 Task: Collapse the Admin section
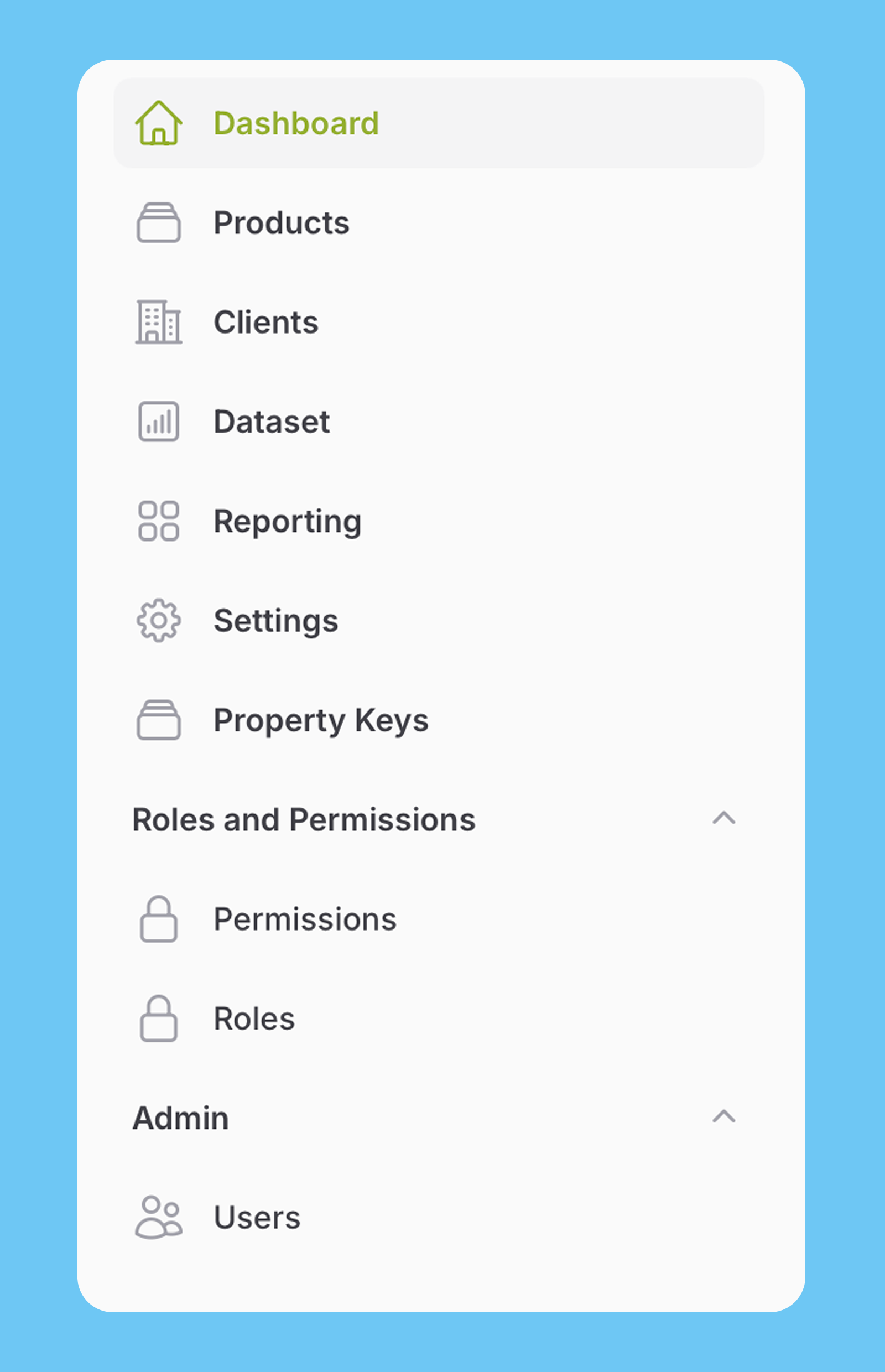(723, 1117)
